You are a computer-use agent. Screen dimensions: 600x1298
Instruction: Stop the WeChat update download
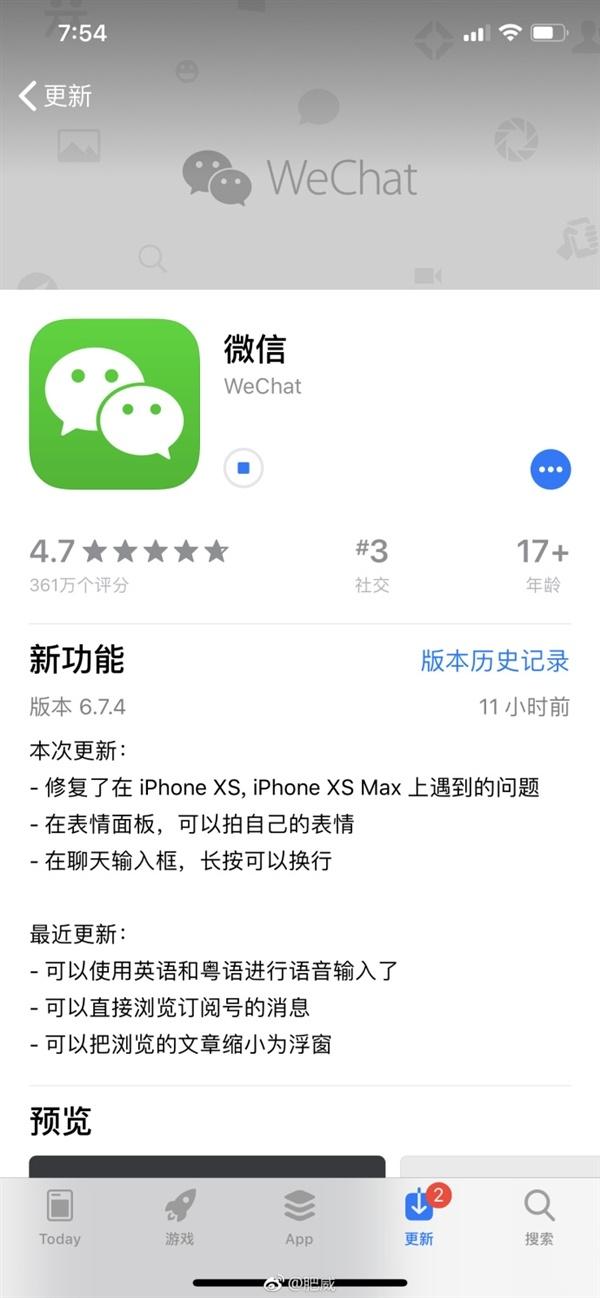click(x=243, y=467)
